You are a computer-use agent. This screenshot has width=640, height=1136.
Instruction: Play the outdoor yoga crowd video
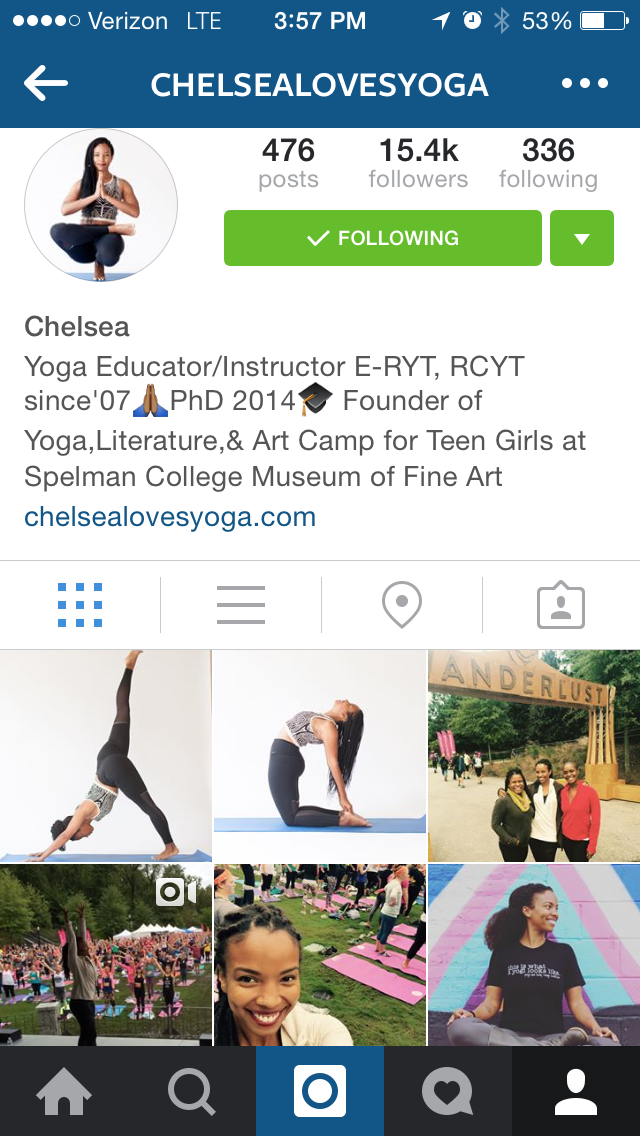point(106,954)
